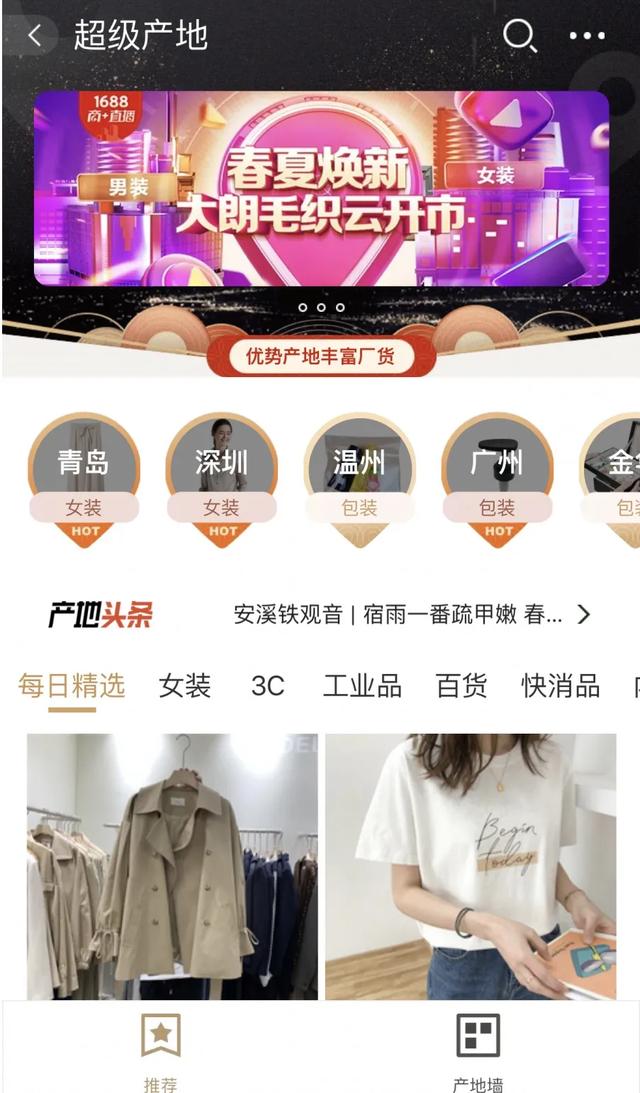Open the search icon
The height and width of the screenshot is (1093, 640).
click(x=519, y=36)
